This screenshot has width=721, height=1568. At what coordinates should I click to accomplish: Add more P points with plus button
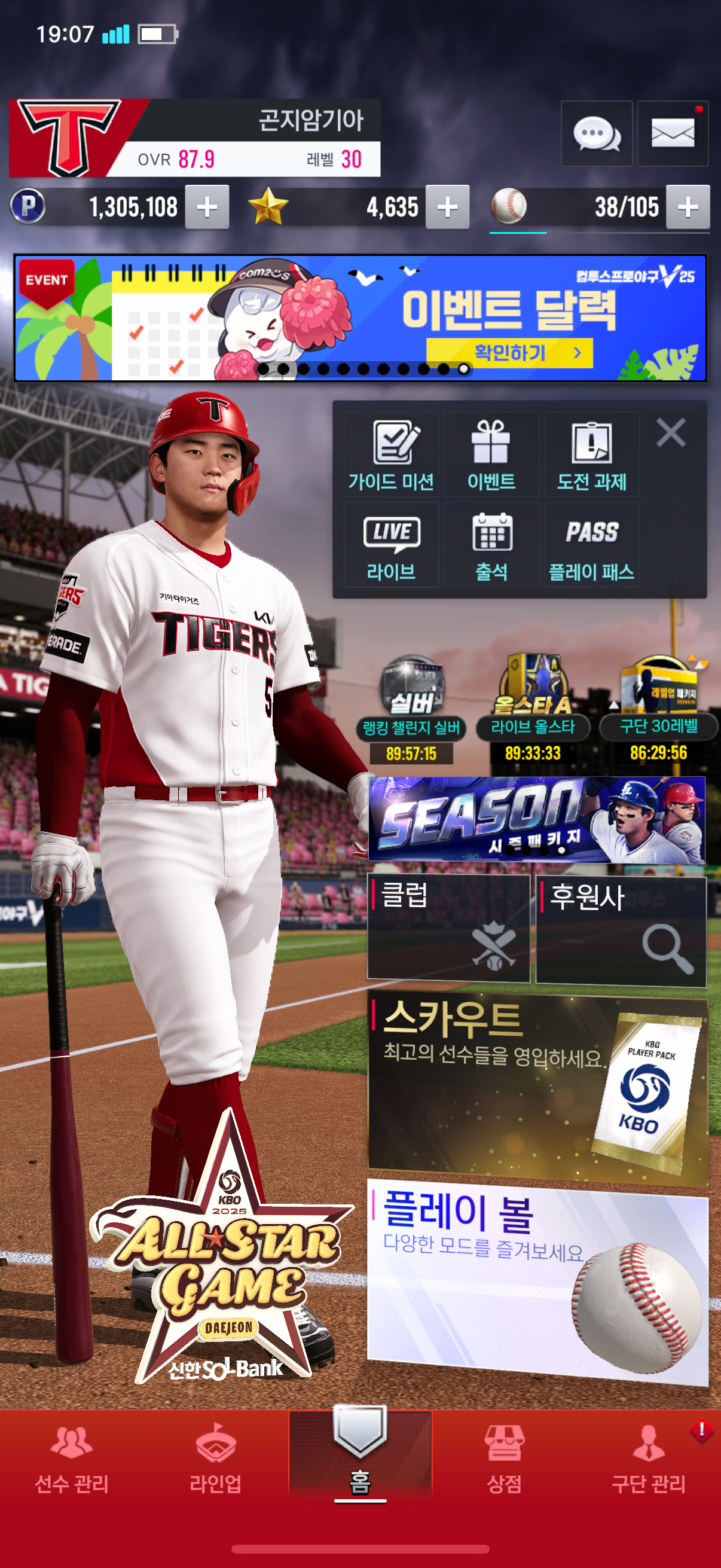[x=207, y=208]
